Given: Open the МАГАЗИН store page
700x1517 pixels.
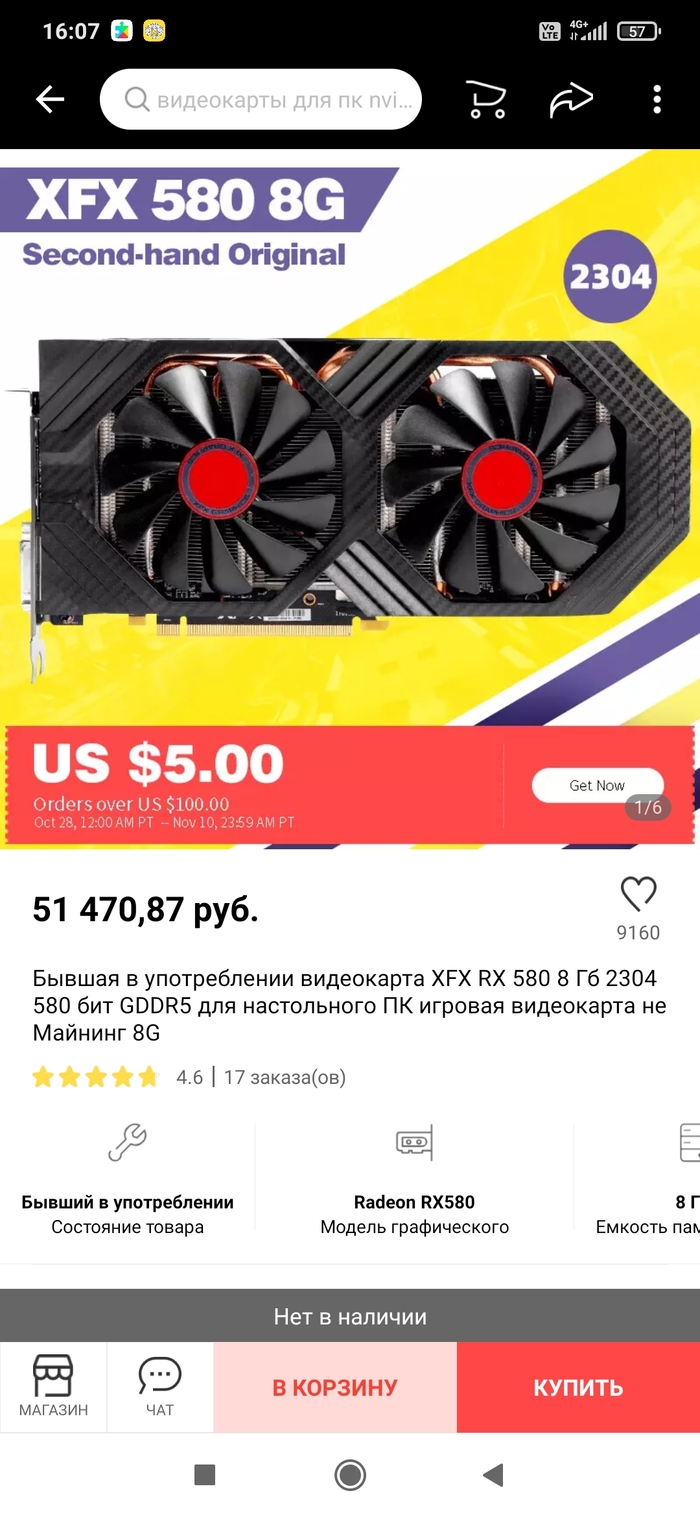Looking at the screenshot, I should coord(53,1386).
